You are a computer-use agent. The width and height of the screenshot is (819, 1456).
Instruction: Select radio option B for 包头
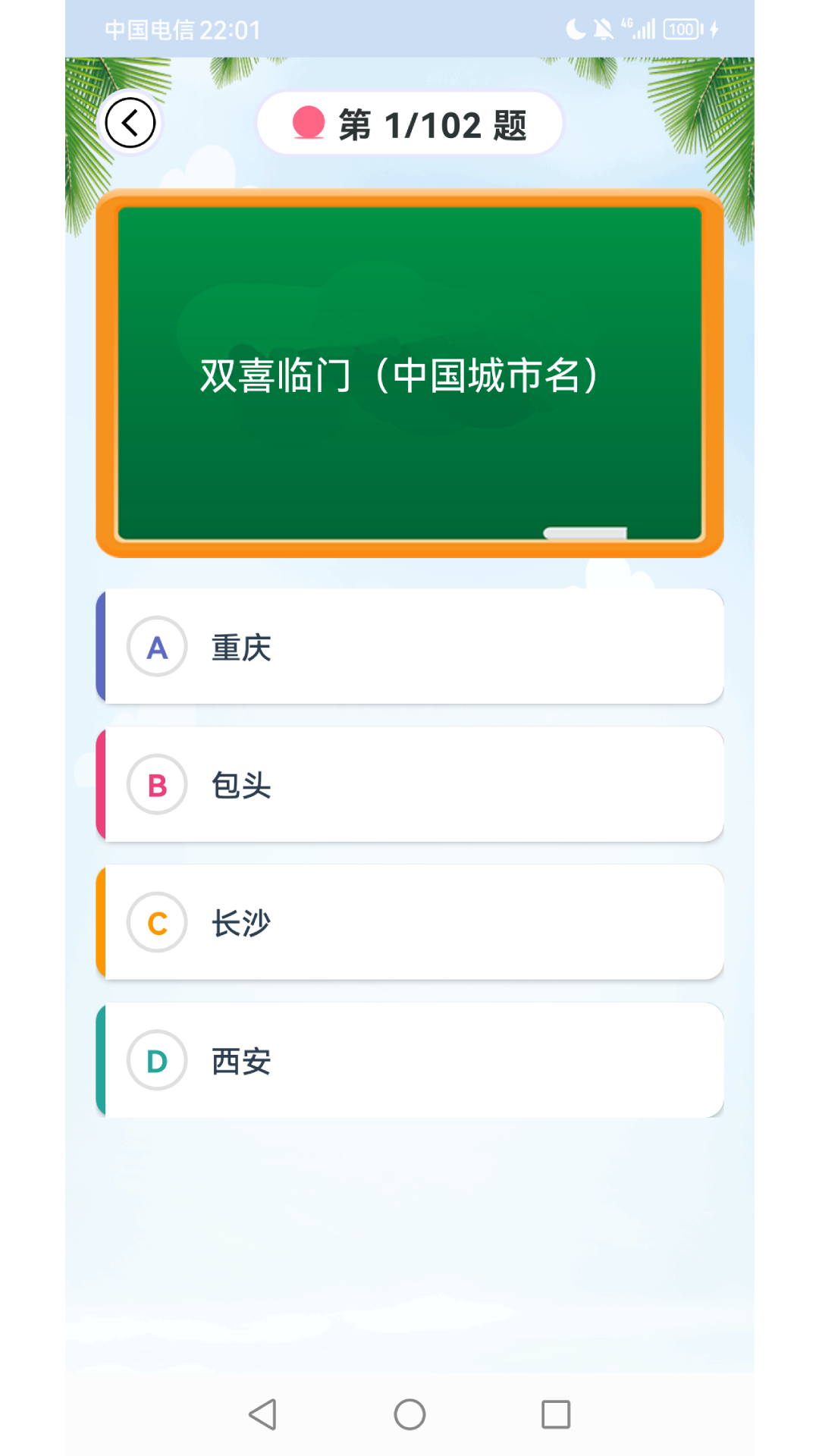(156, 785)
